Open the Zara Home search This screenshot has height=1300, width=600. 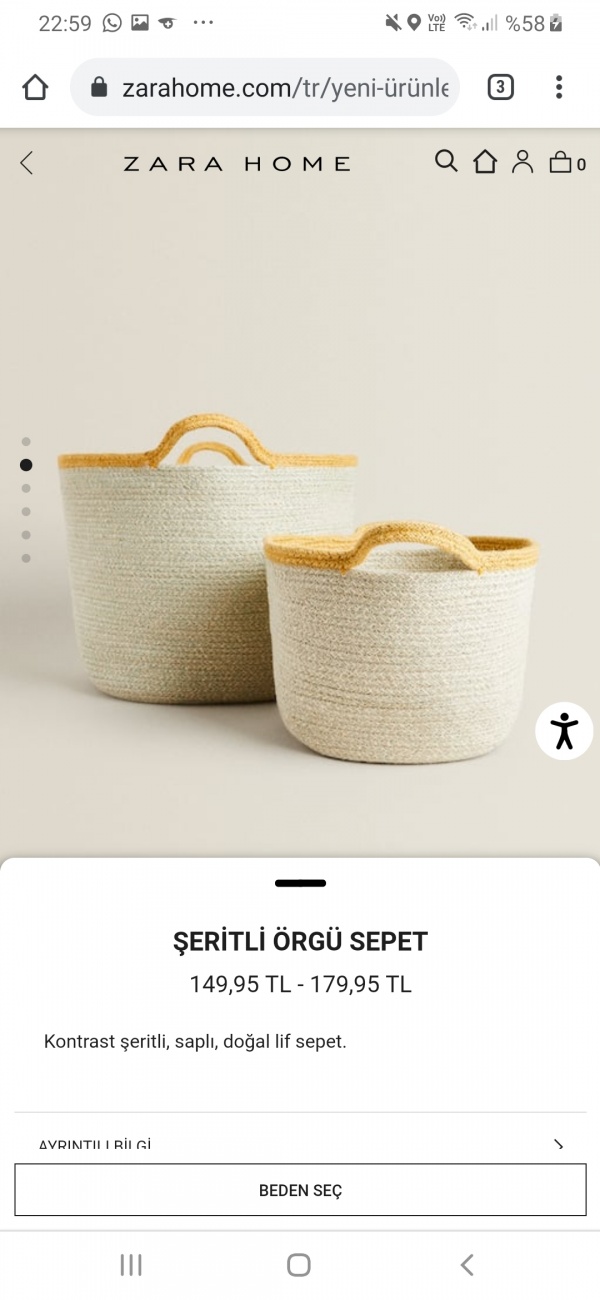tap(446, 161)
